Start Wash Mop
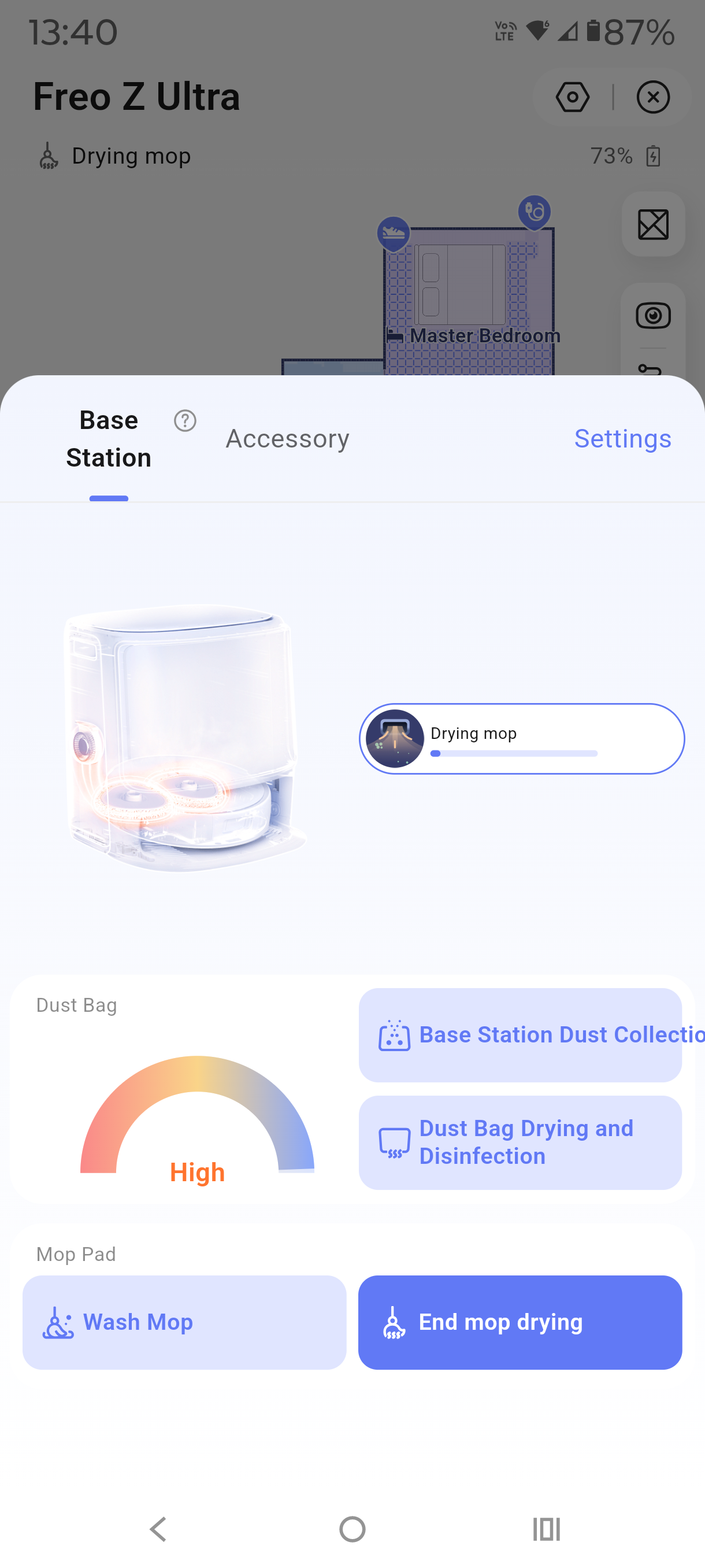Screen dimensions: 705x1568 (184, 1322)
